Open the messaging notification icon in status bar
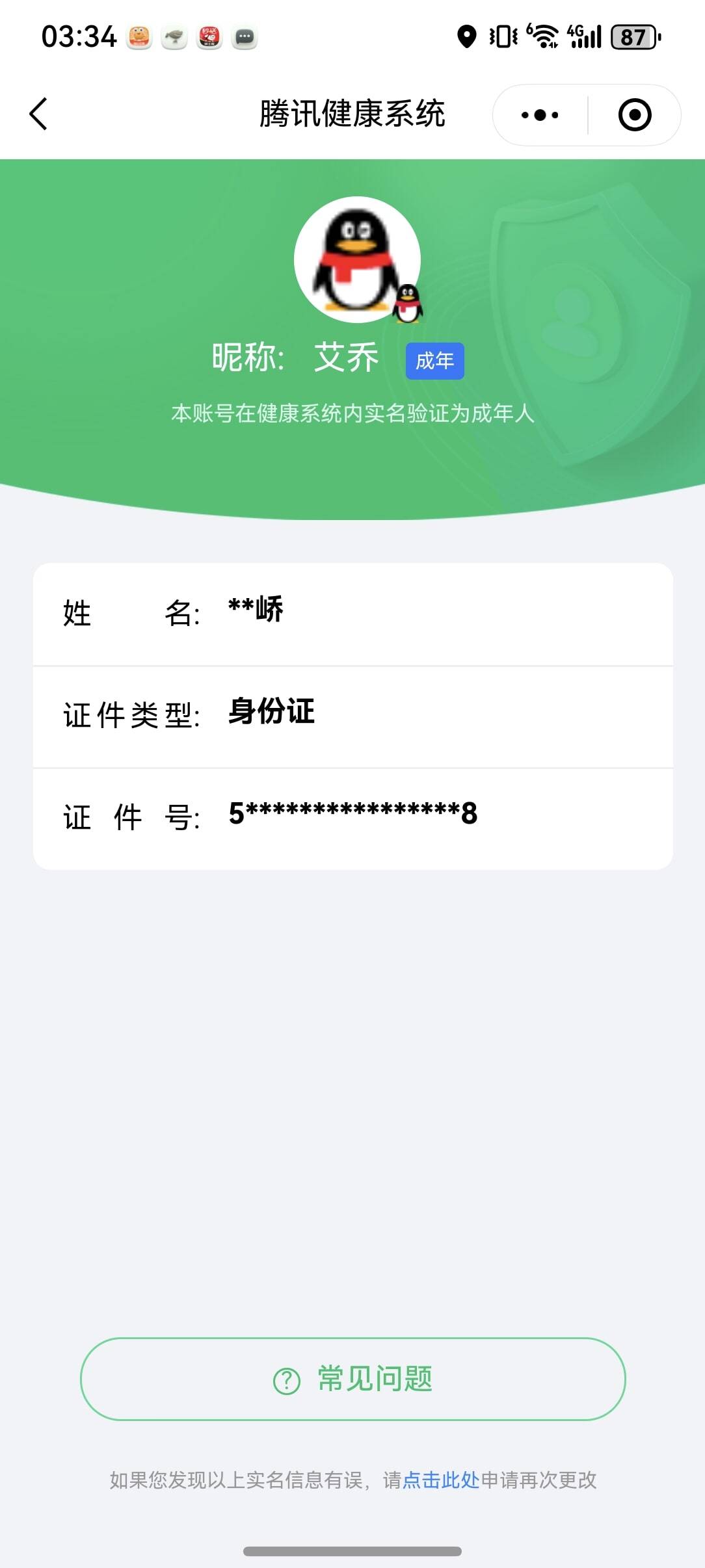The image size is (705, 1568). [x=244, y=37]
